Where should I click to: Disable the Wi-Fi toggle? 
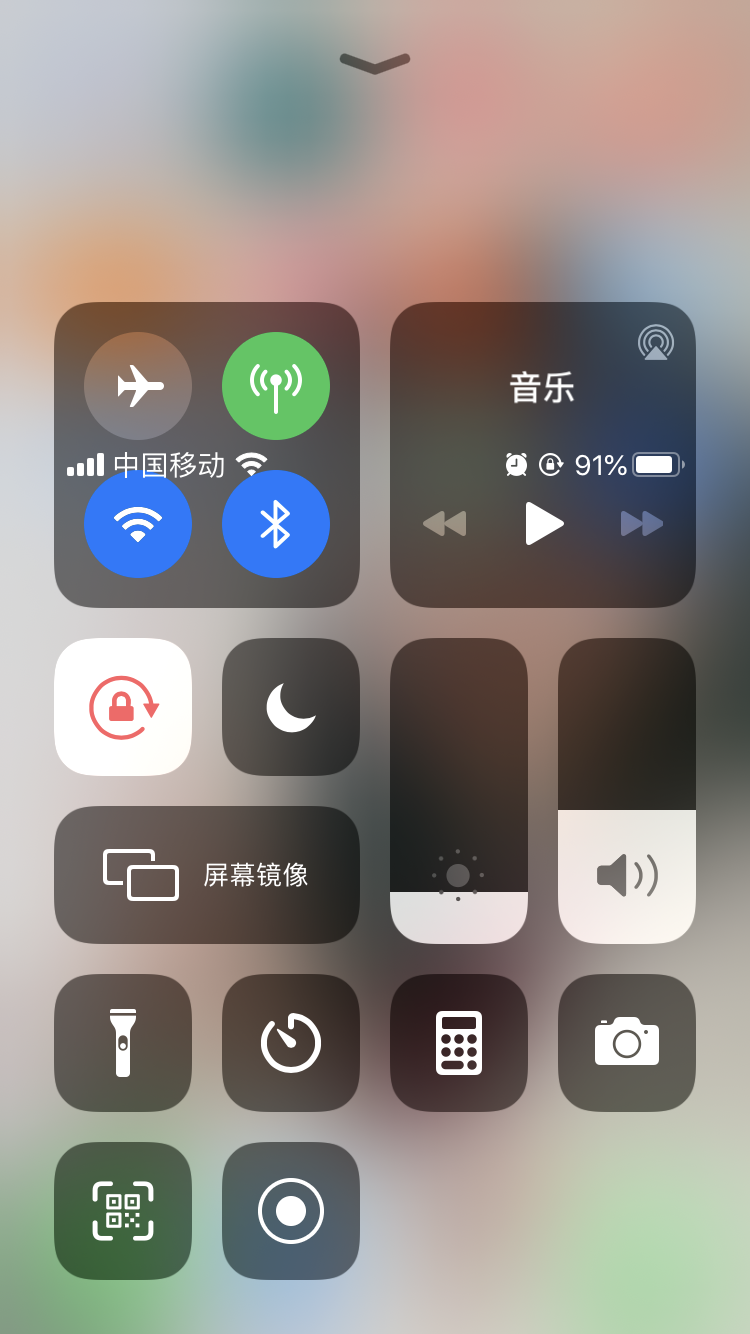coord(138,524)
